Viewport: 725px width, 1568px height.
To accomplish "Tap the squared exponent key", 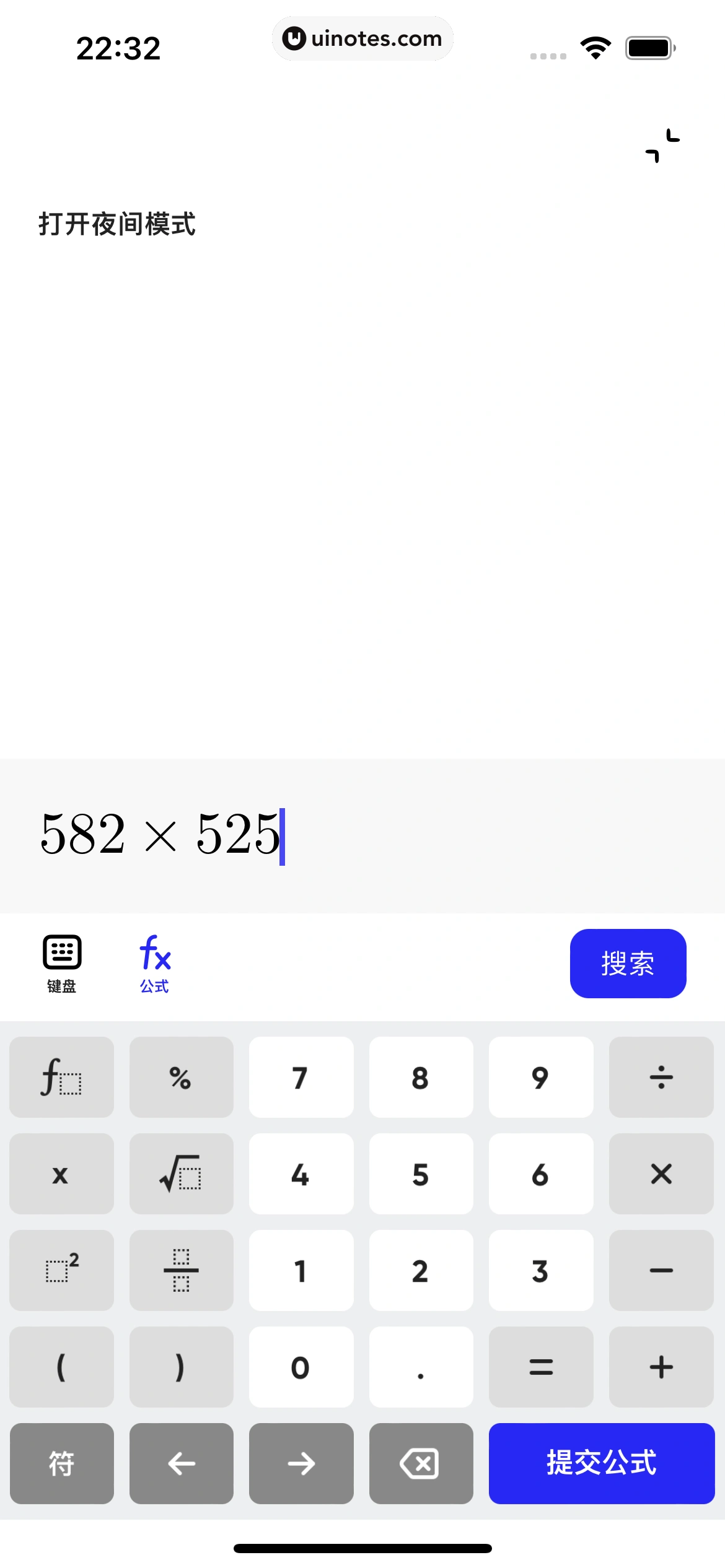I will coord(62,1271).
